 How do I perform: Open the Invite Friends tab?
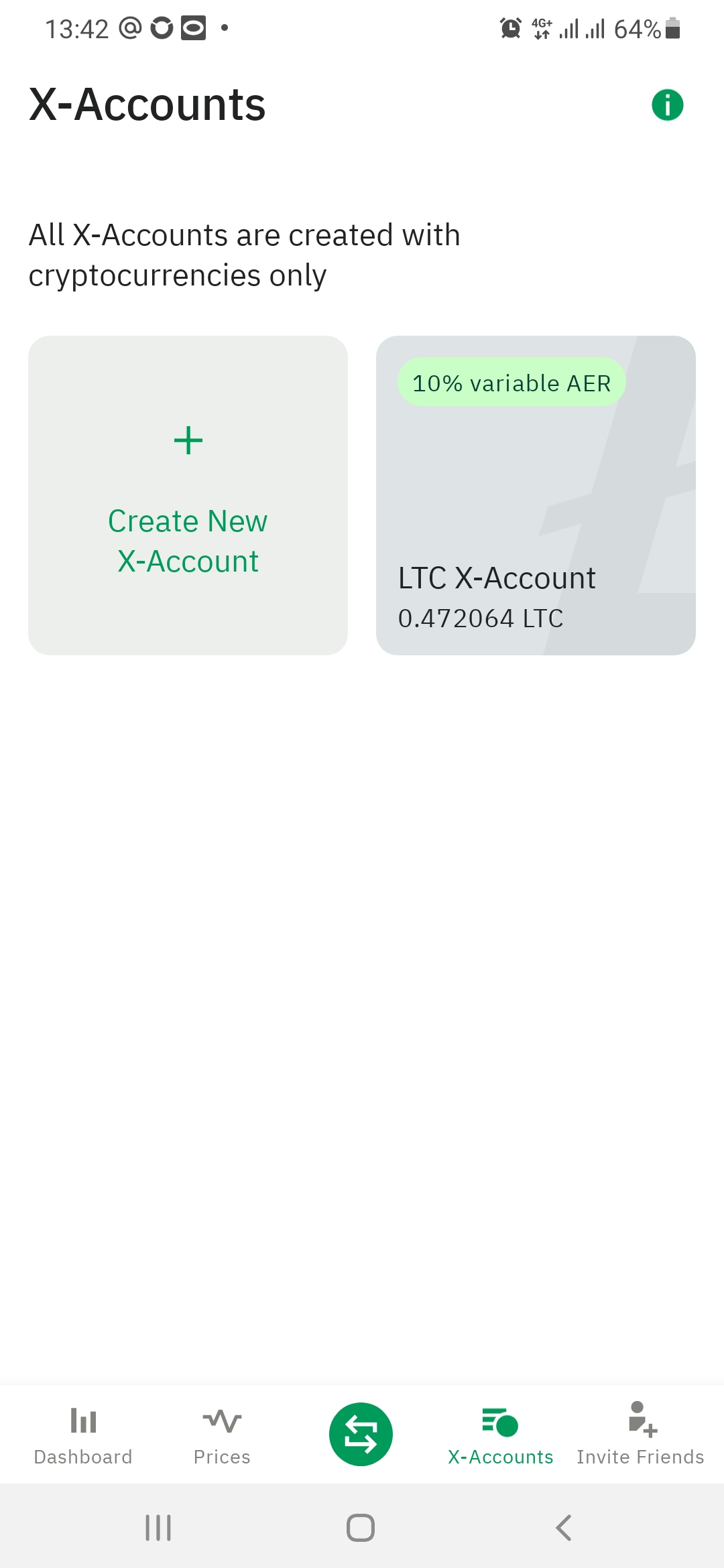click(640, 1434)
